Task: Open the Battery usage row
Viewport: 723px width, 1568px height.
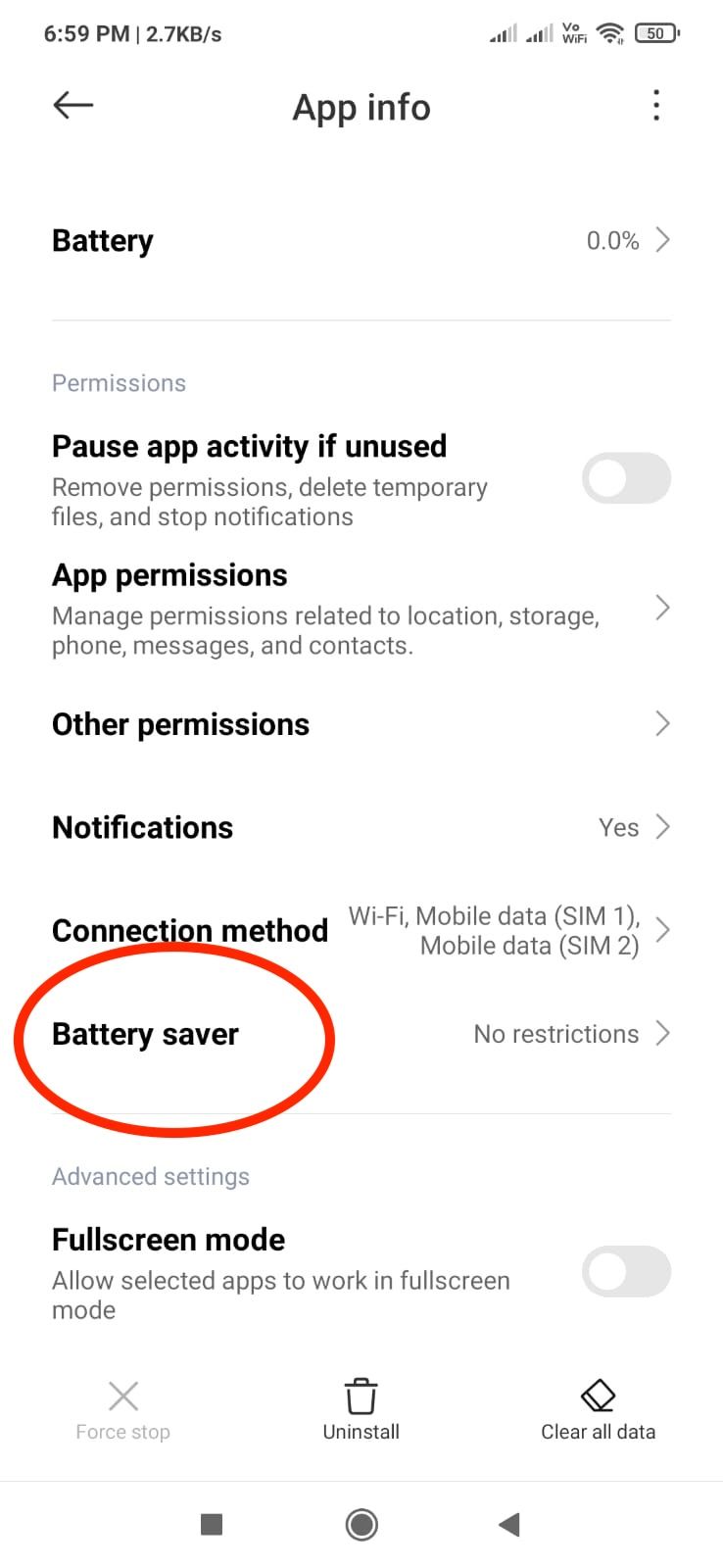Action: [x=361, y=240]
